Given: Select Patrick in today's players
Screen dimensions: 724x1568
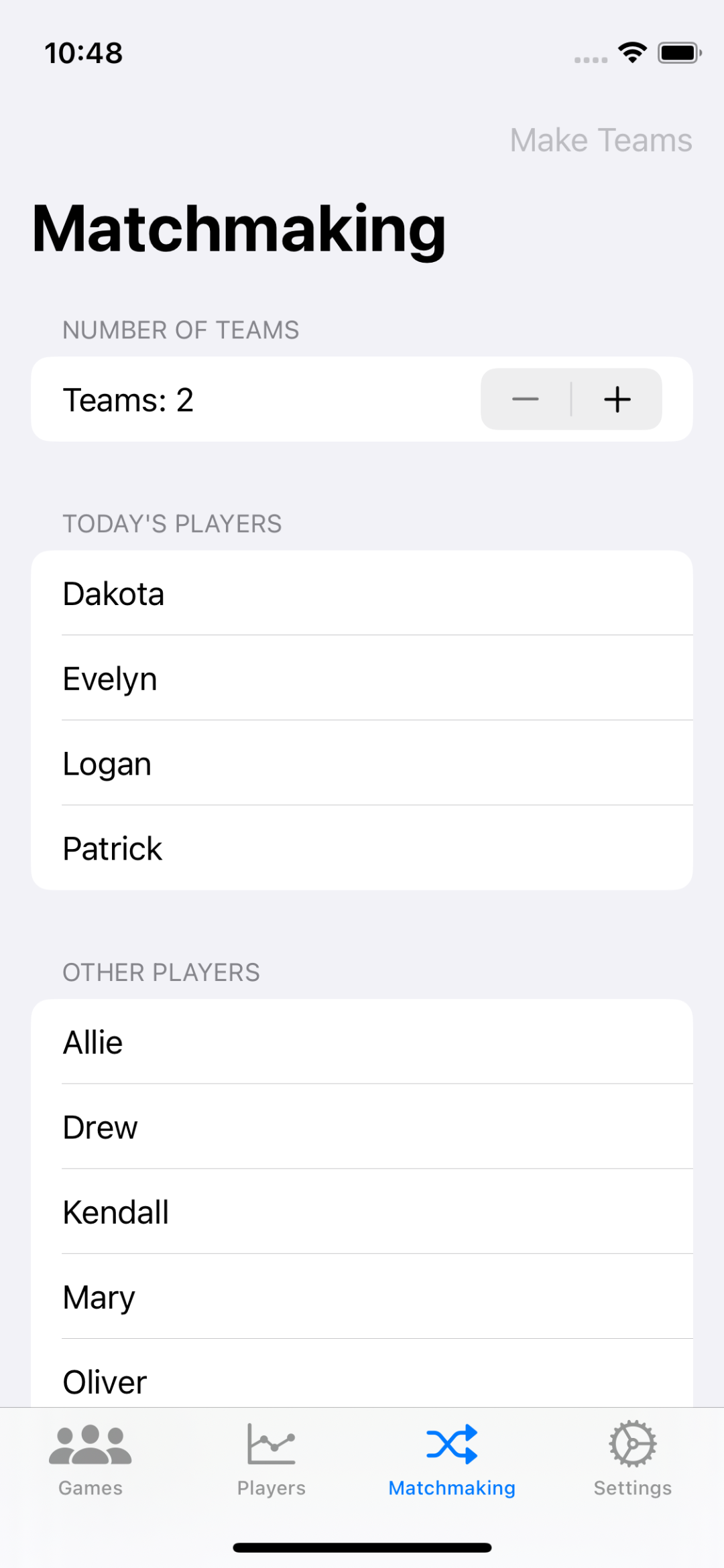Looking at the screenshot, I should click(362, 848).
